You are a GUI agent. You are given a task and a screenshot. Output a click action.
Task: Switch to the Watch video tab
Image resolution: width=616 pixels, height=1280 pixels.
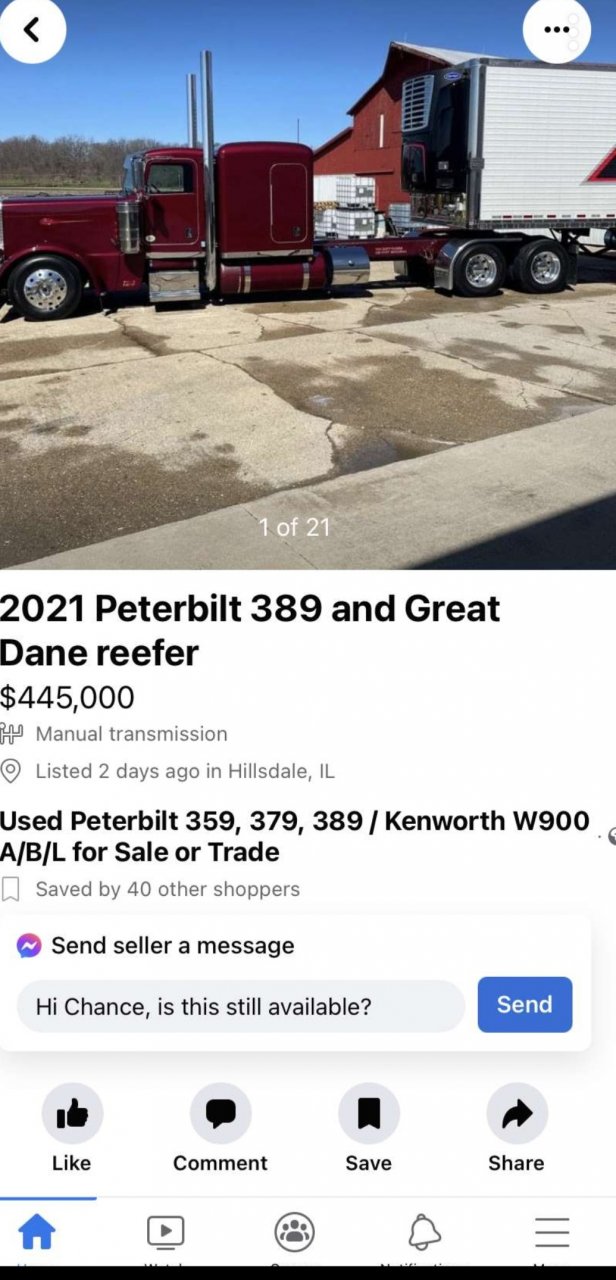[x=165, y=1231]
